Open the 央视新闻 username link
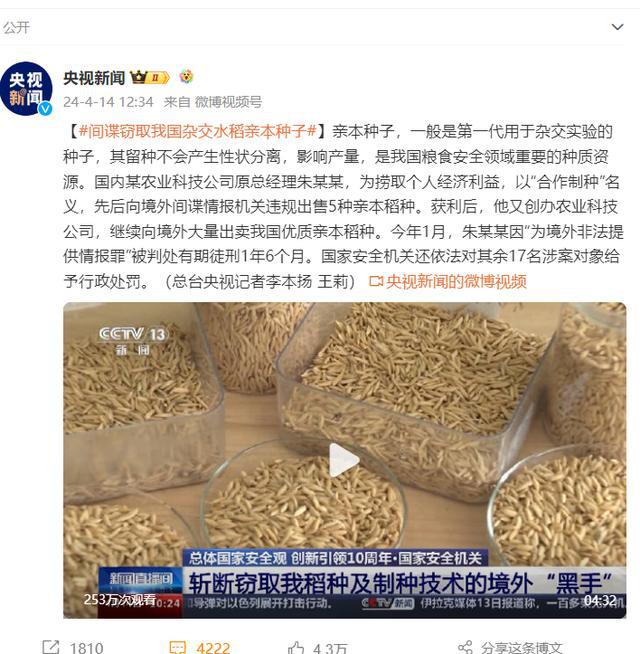This screenshot has height=654, width=640. coord(94,77)
